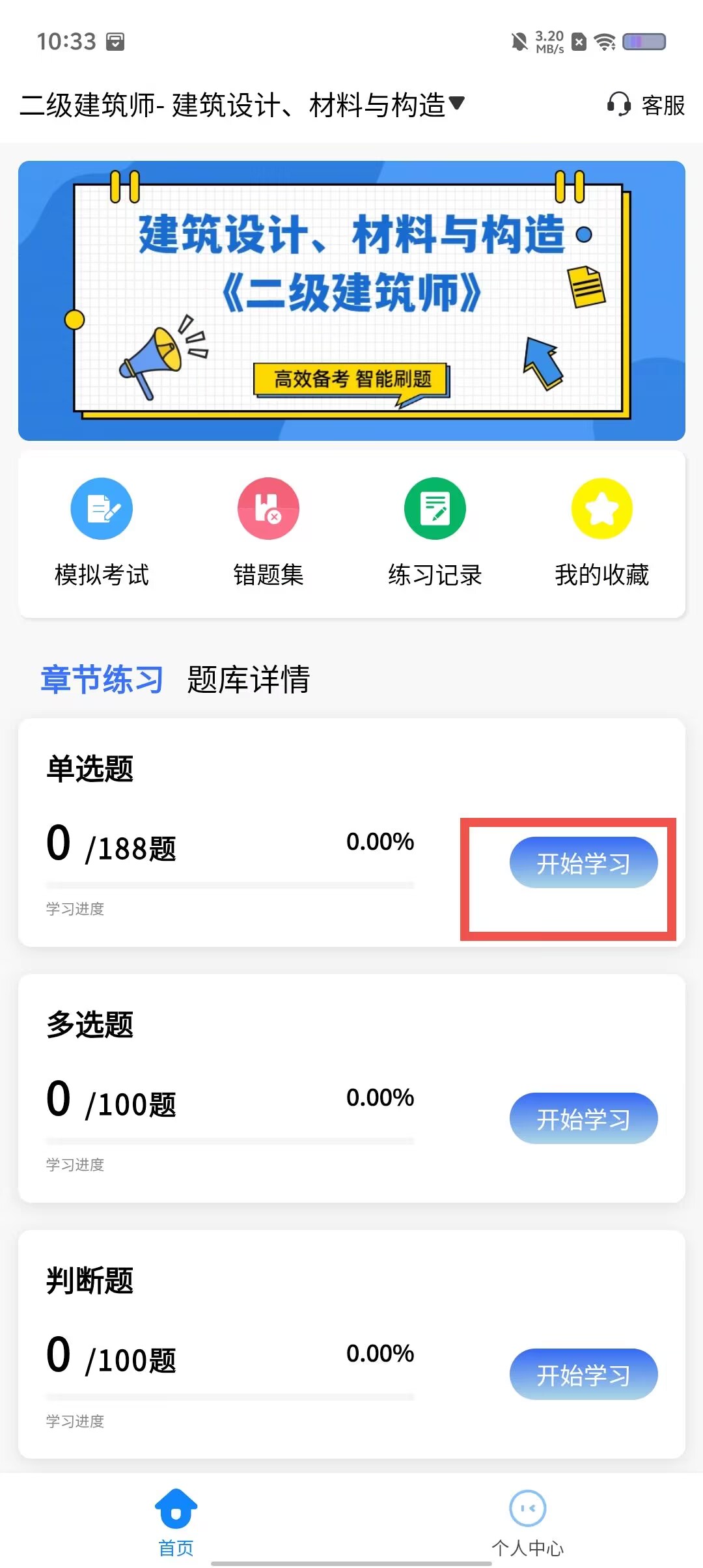Image resolution: width=703 pixels, height=1568 pixels.
Task: Contact 客服 customer service
Action: point(646,105)
